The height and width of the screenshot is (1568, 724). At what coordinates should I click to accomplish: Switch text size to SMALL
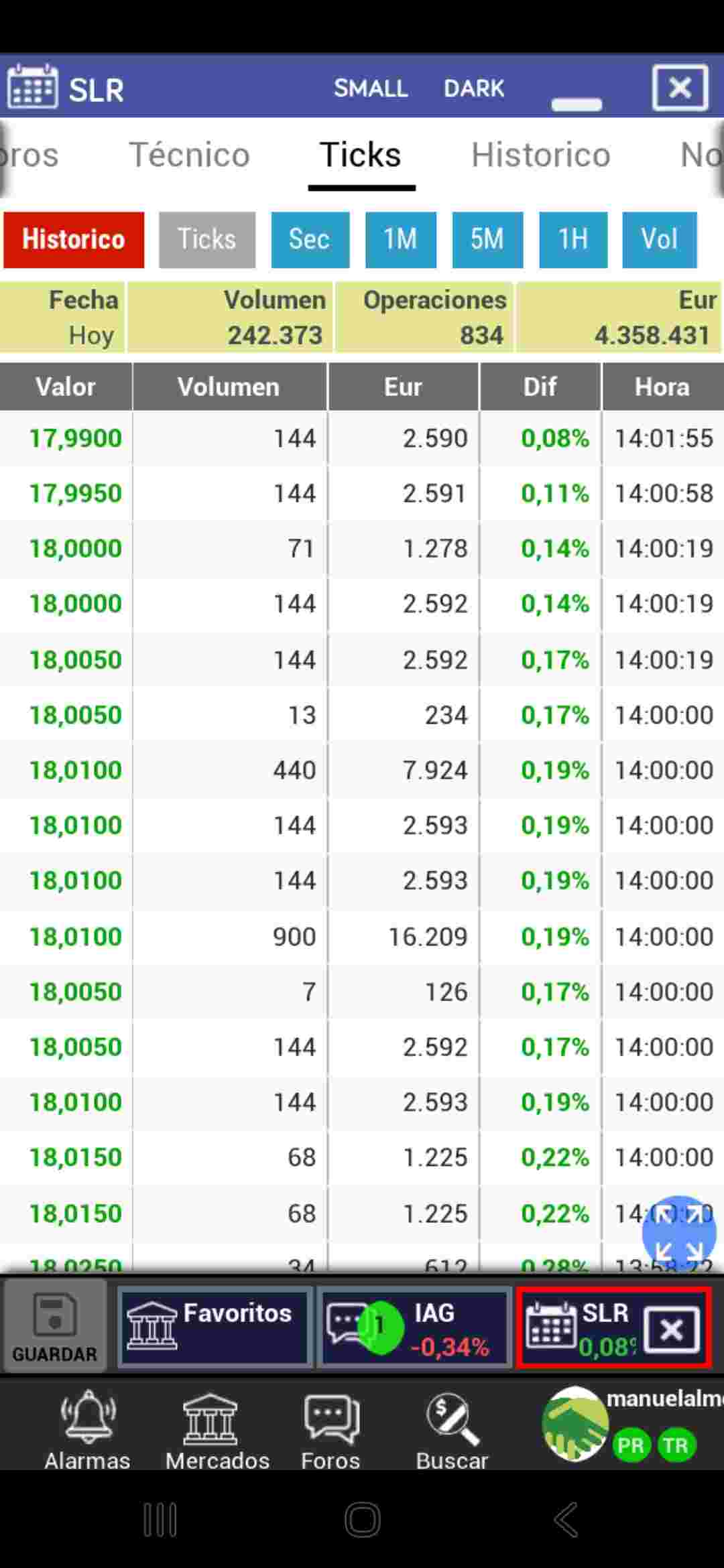click(x=371, y=88)
